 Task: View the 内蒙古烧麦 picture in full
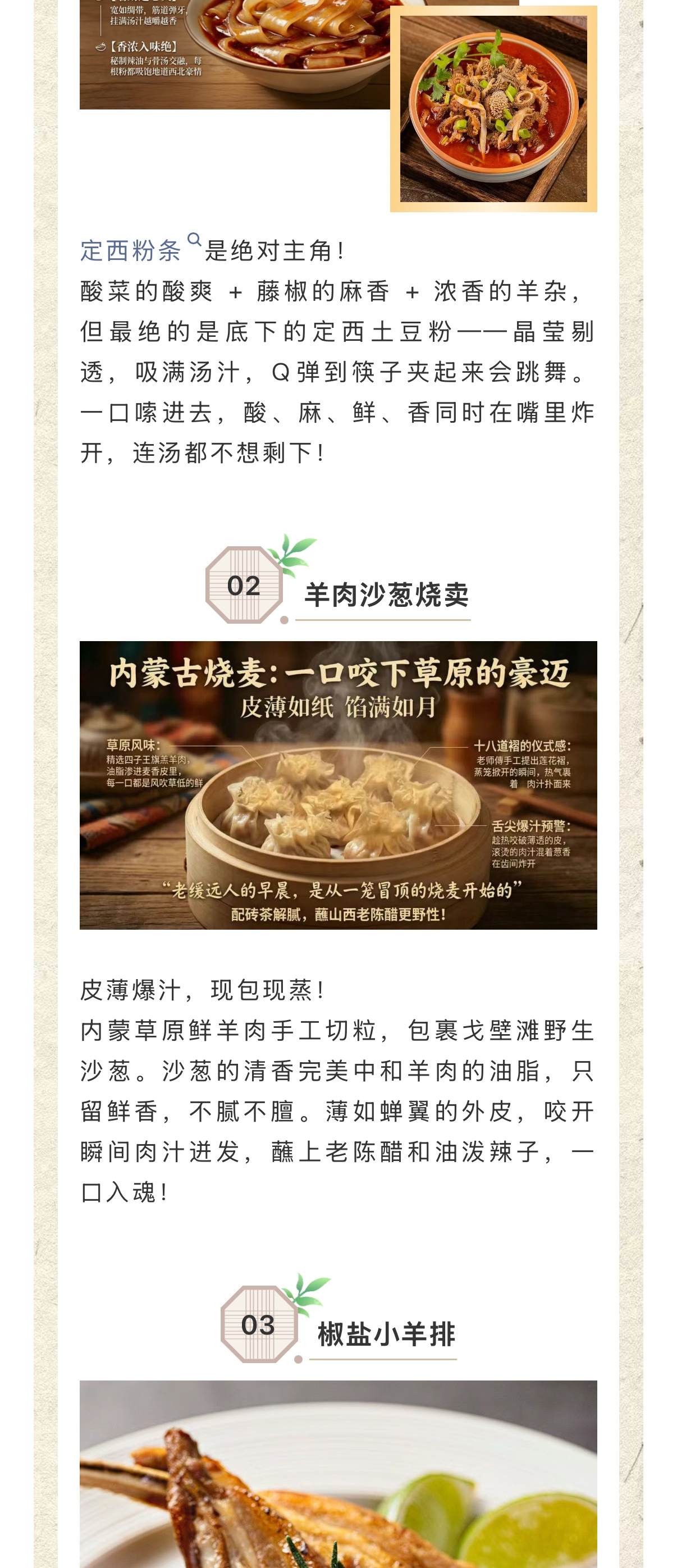(x=338, y=785)
